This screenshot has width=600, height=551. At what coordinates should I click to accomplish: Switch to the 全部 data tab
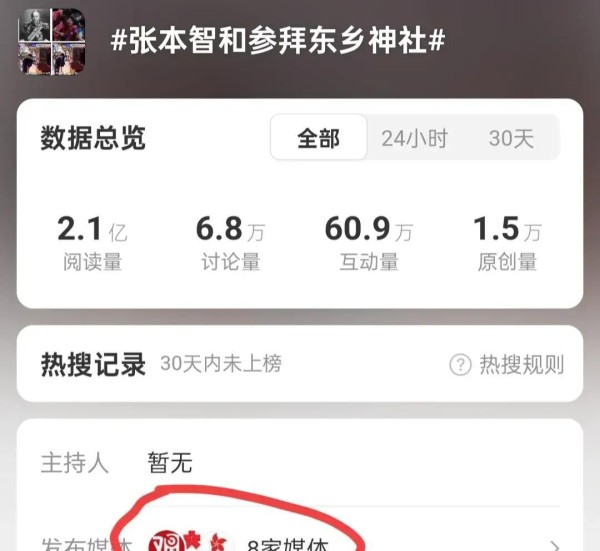(318, 139)
